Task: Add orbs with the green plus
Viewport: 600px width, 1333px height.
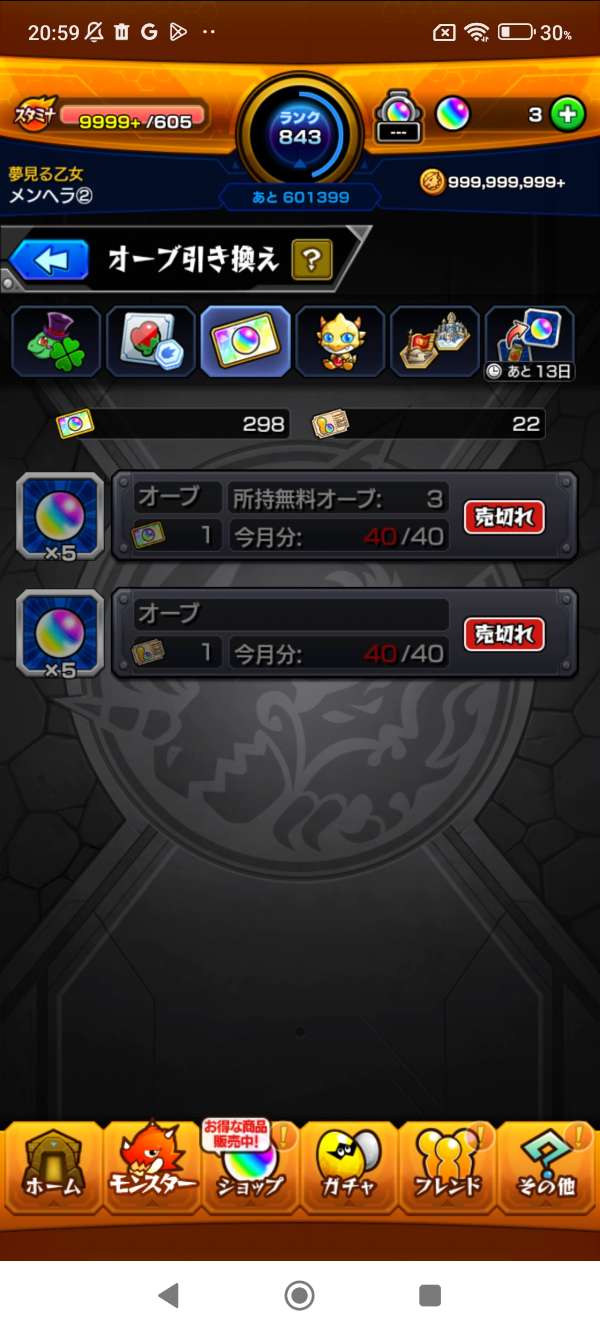Action: [x=568, y=115]
